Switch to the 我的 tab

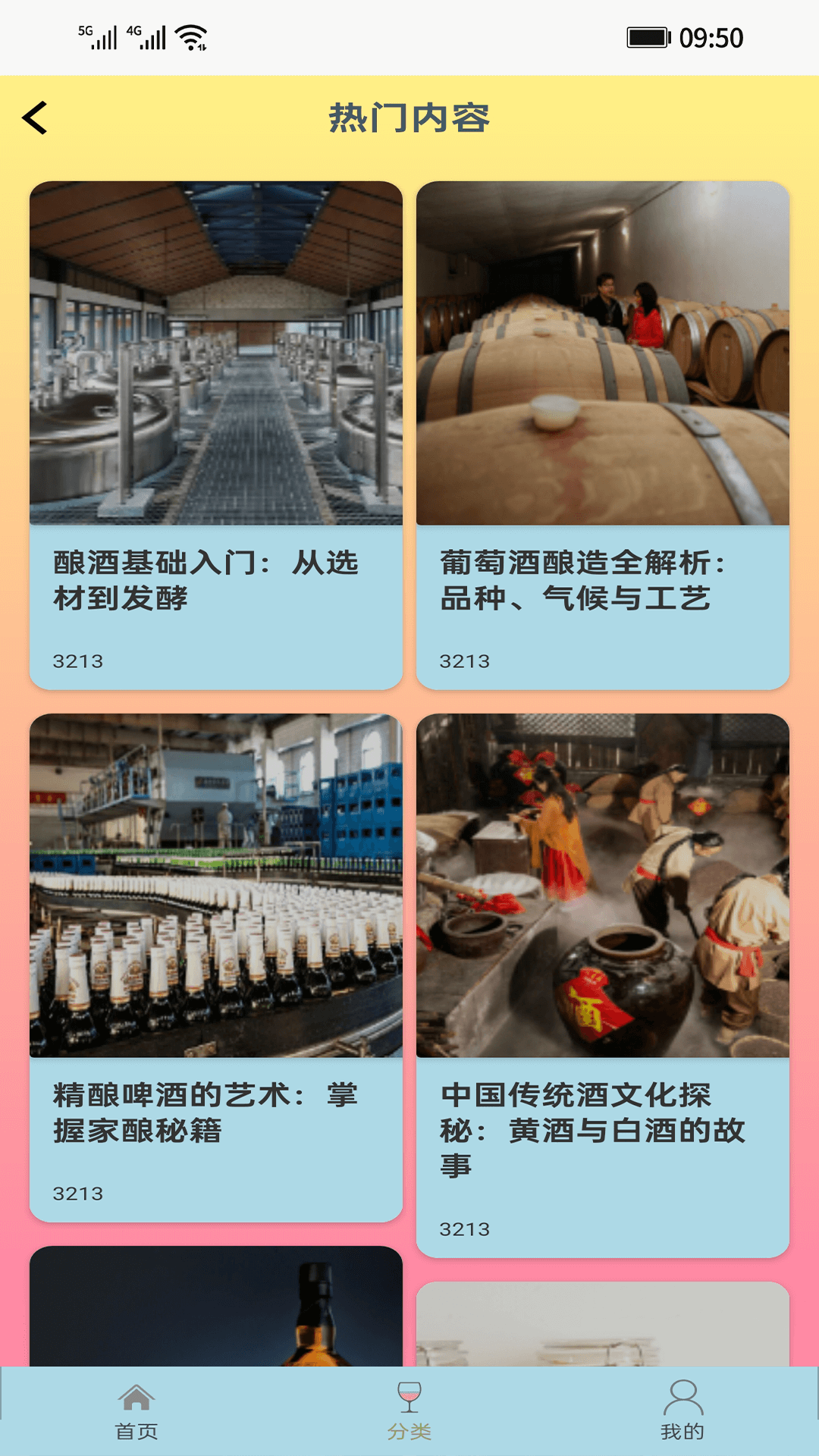point(682,1411)
